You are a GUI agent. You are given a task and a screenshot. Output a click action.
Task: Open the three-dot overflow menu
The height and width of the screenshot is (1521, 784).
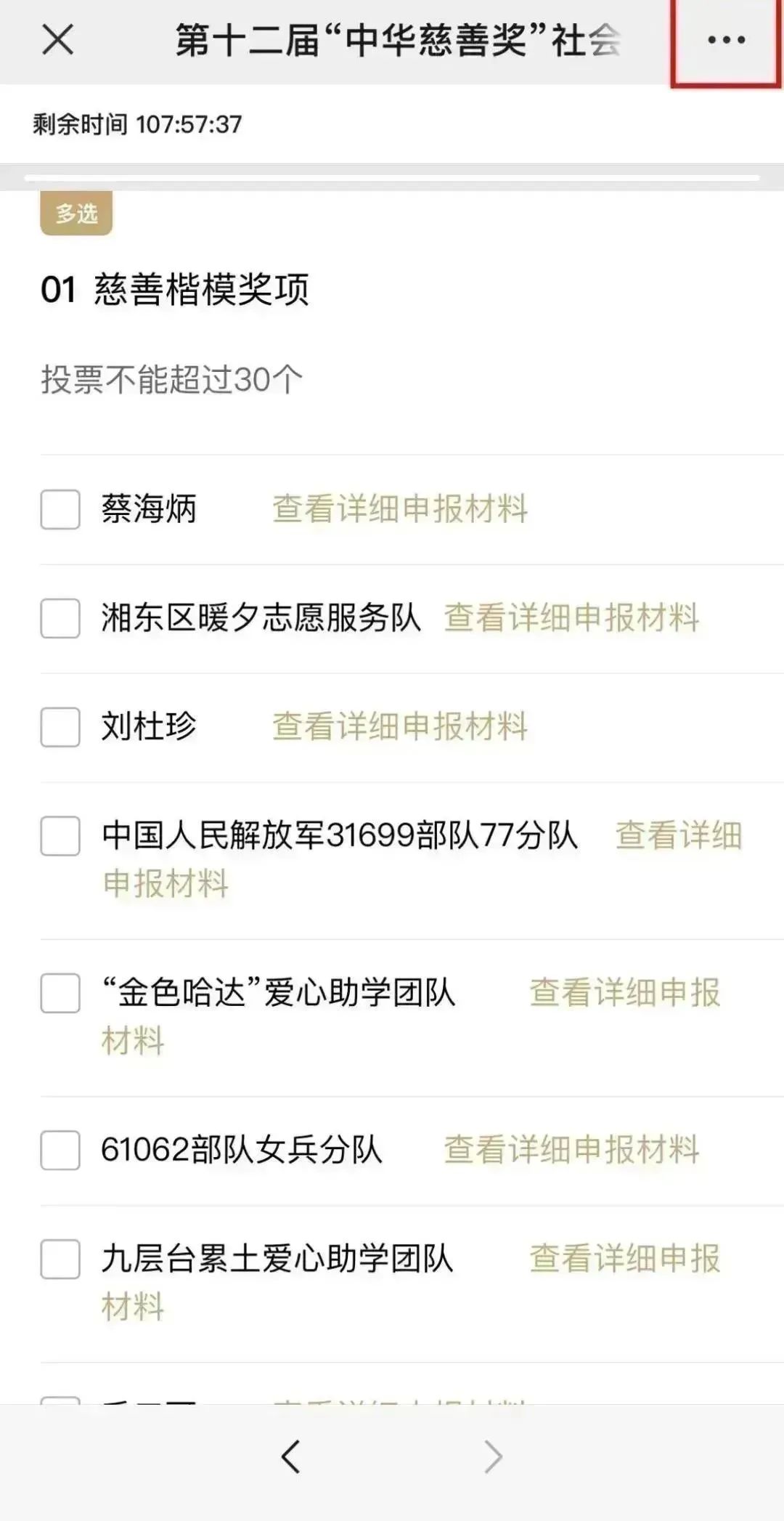pyautogui.click(x=727, y=40)
